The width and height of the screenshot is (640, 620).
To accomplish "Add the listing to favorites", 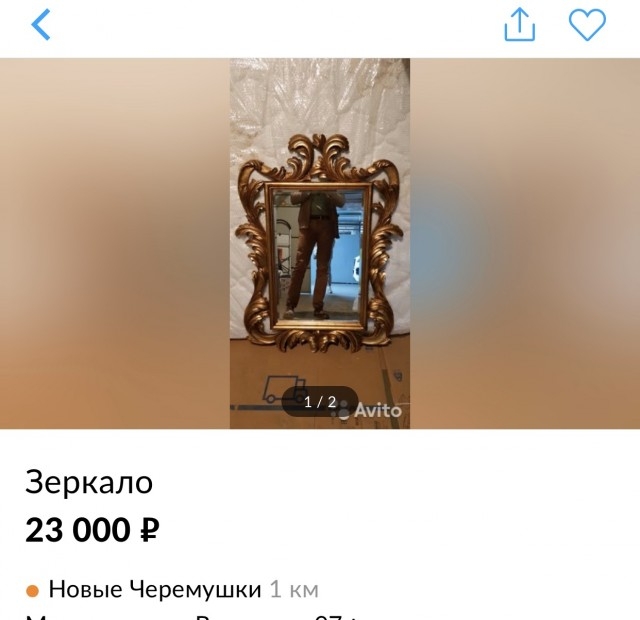I will point(587,25).
